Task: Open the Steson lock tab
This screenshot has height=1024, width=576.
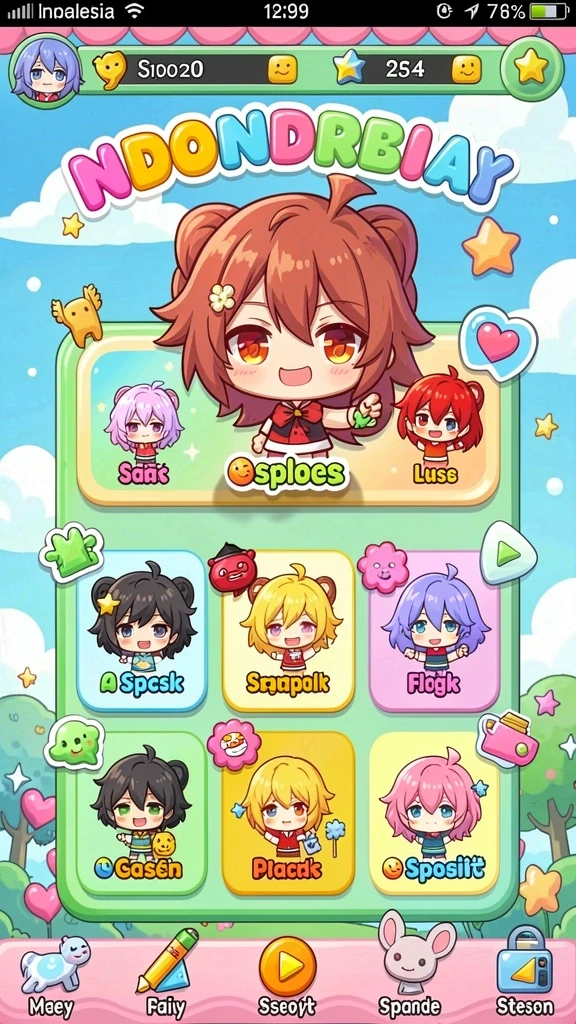Action: pos(524,973)
